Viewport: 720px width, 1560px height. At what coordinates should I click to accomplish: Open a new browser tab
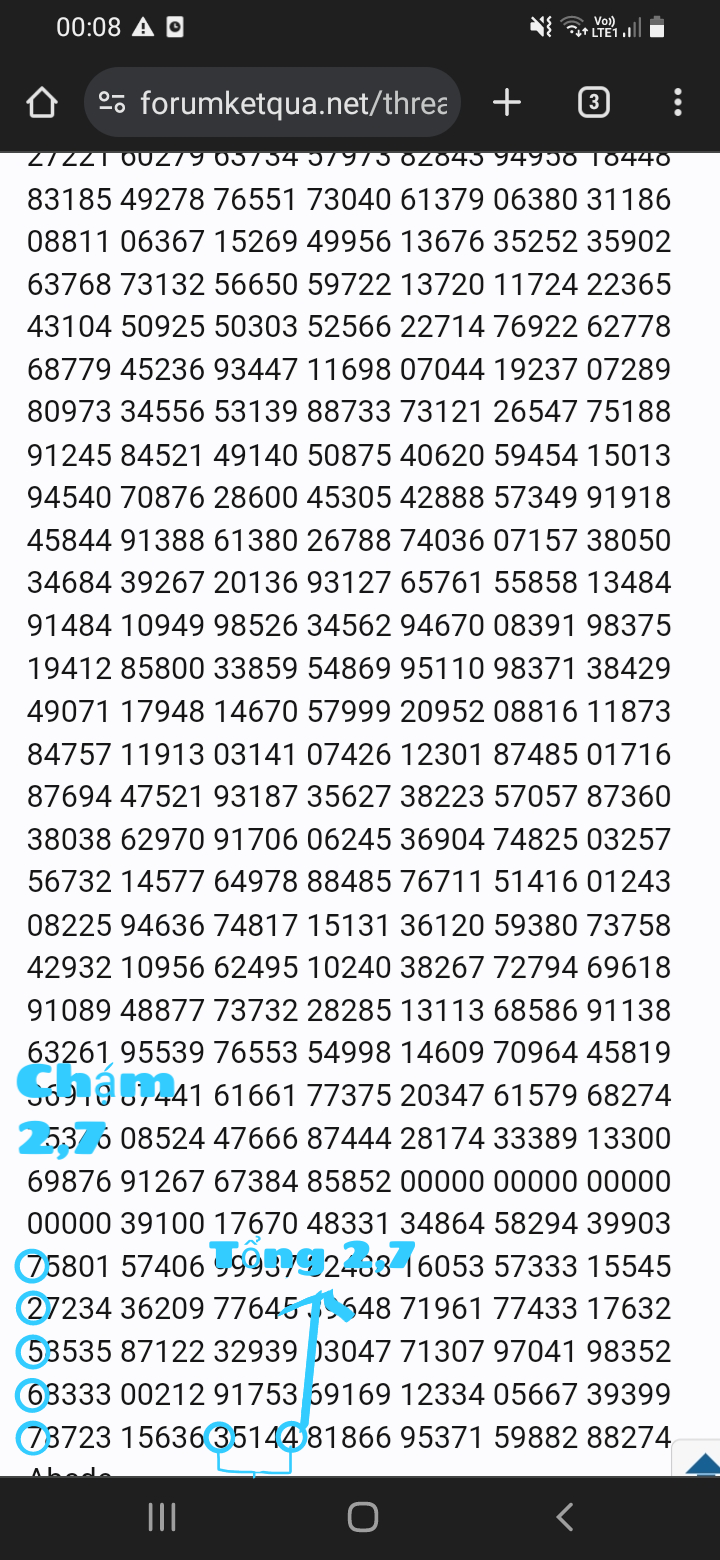(x=507, y=102)
